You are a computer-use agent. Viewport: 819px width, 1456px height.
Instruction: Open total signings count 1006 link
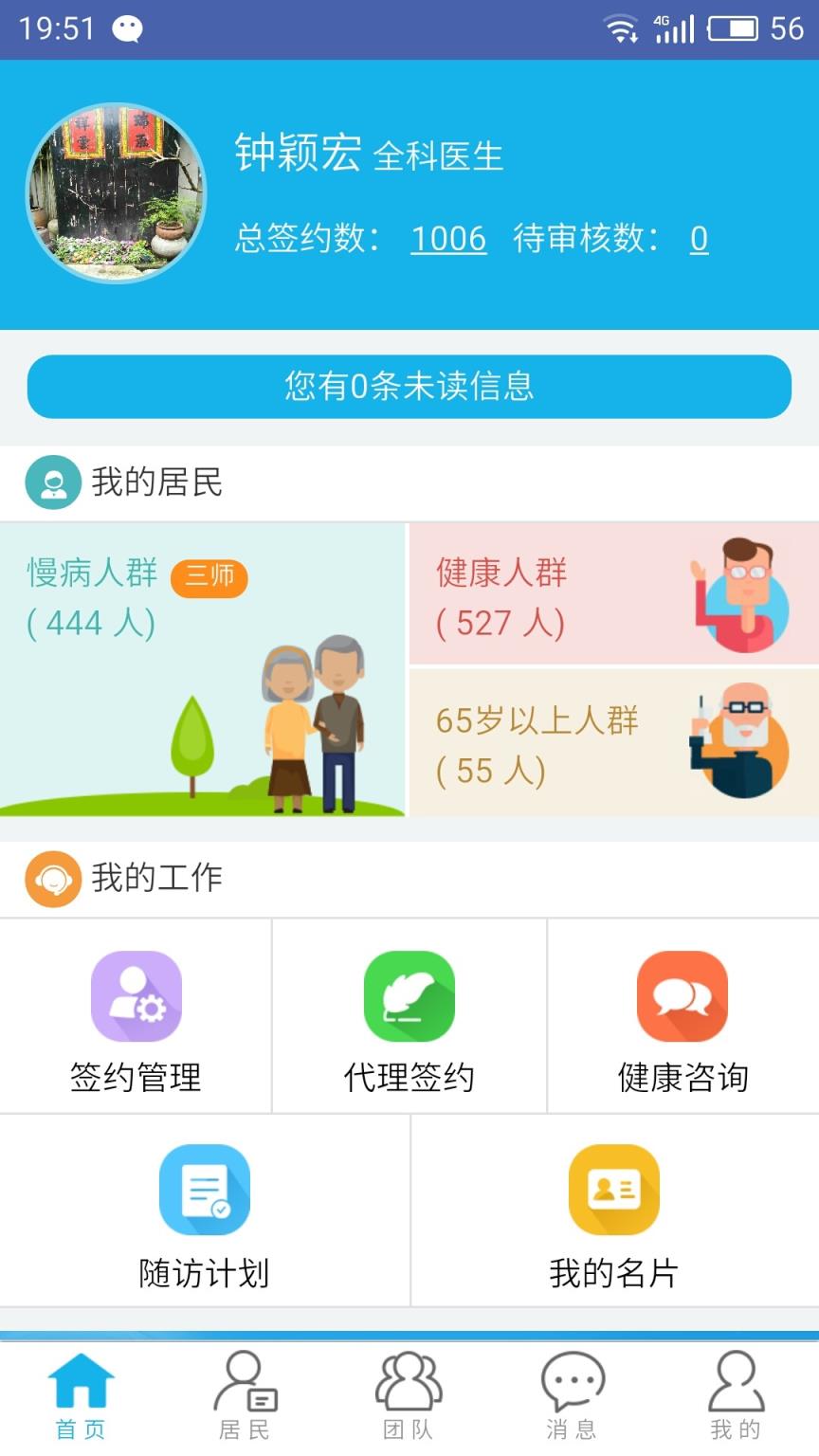point(447,240)
